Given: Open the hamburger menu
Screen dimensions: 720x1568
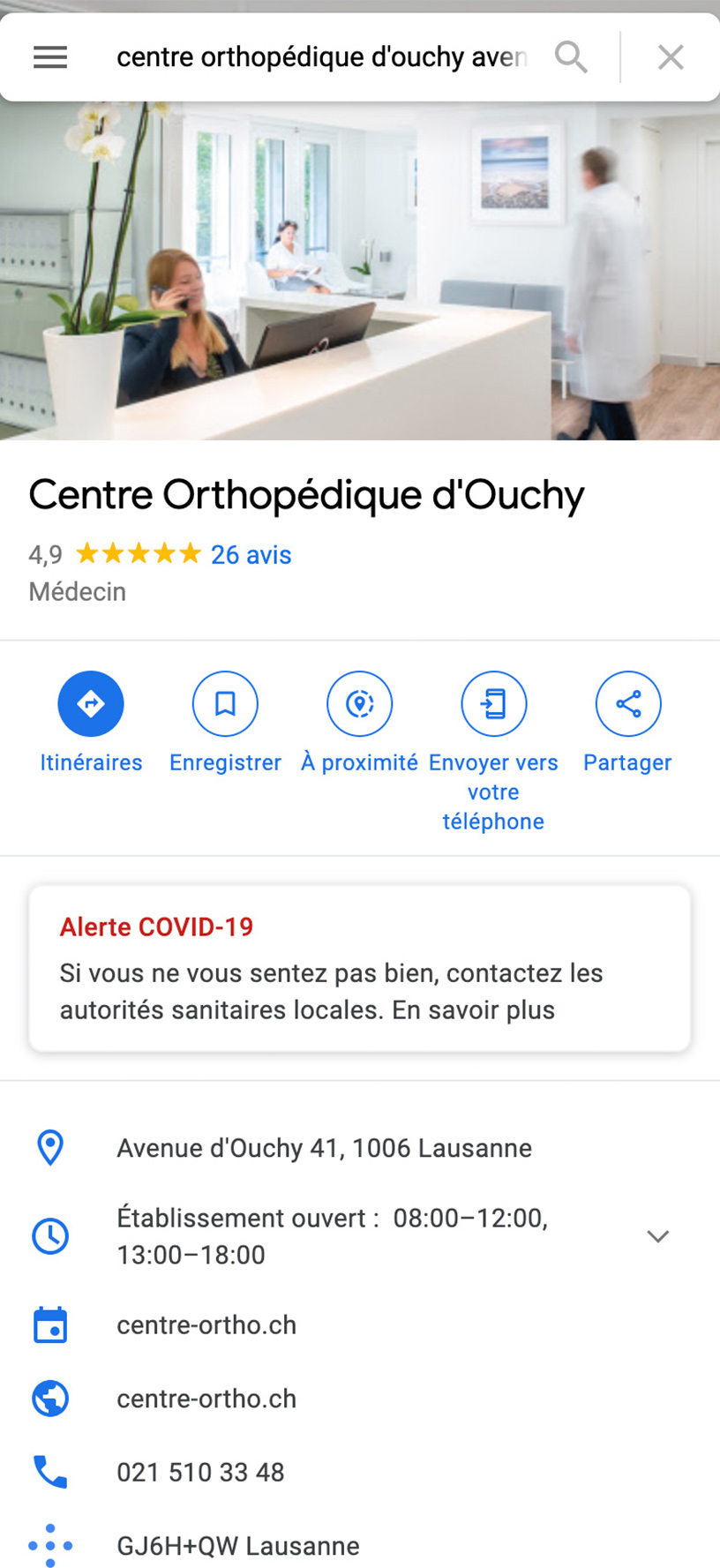Looking at the screenshot, I should (50, 57).
